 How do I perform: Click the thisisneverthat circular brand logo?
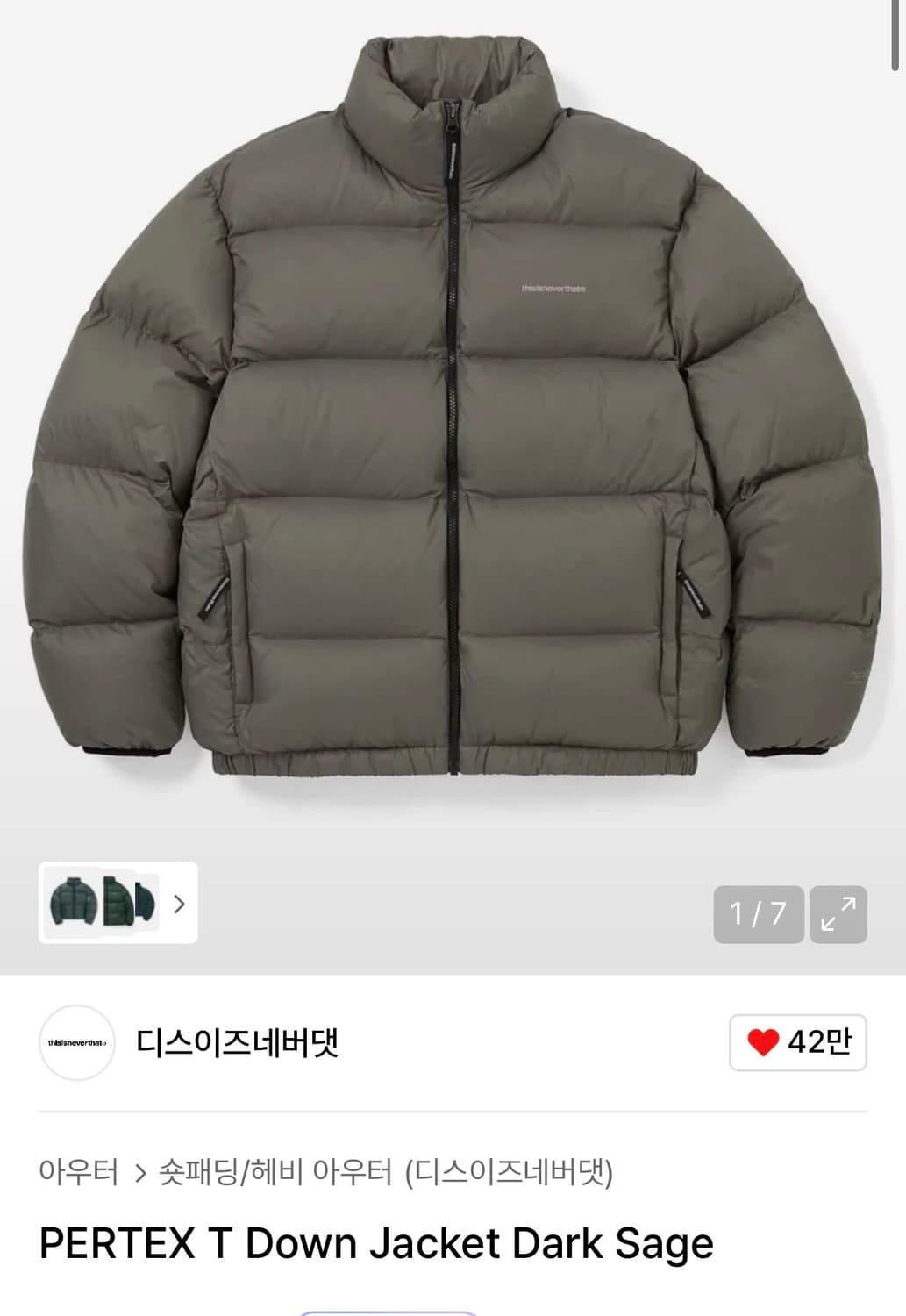76,1044
